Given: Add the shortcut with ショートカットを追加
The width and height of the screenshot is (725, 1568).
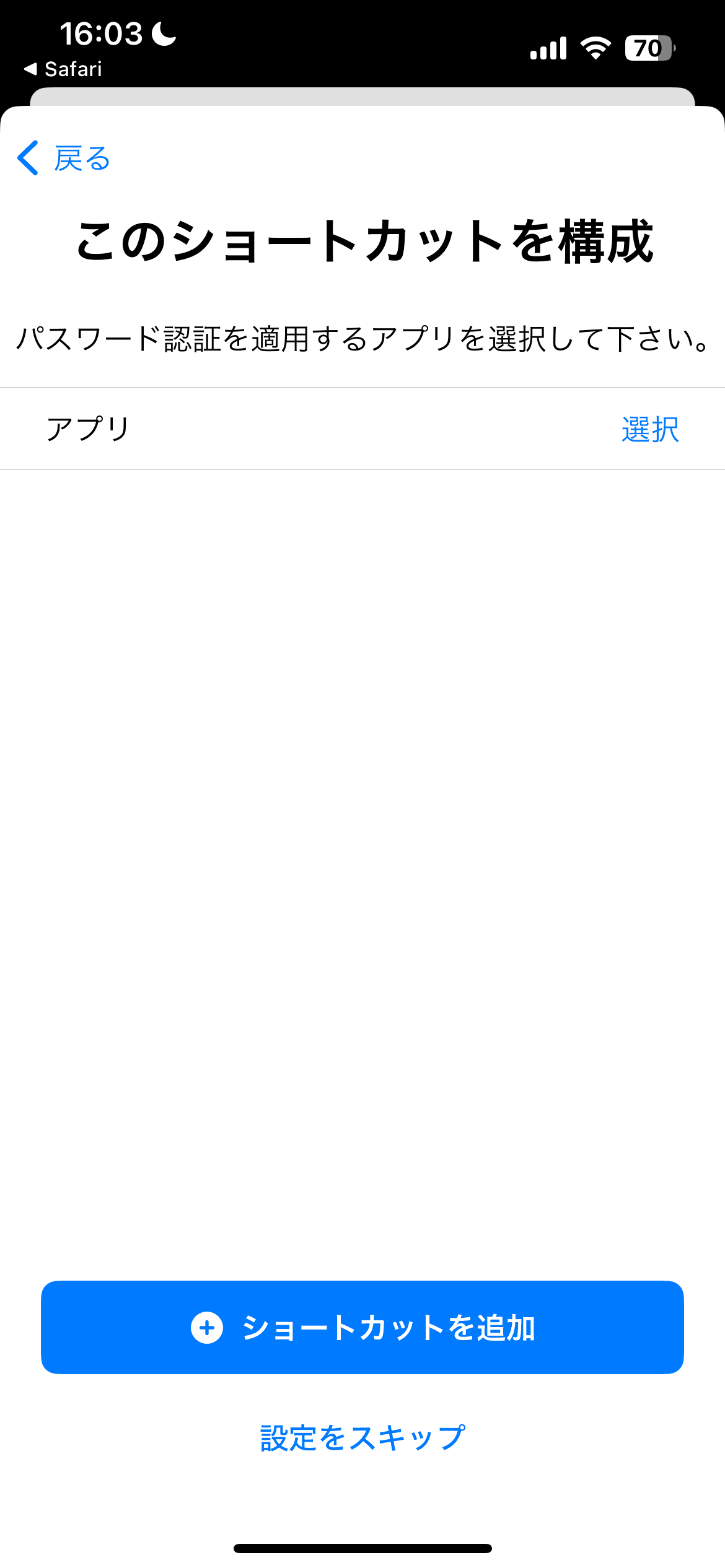Looking at the screenshot, I should [x=362, y=1327].
